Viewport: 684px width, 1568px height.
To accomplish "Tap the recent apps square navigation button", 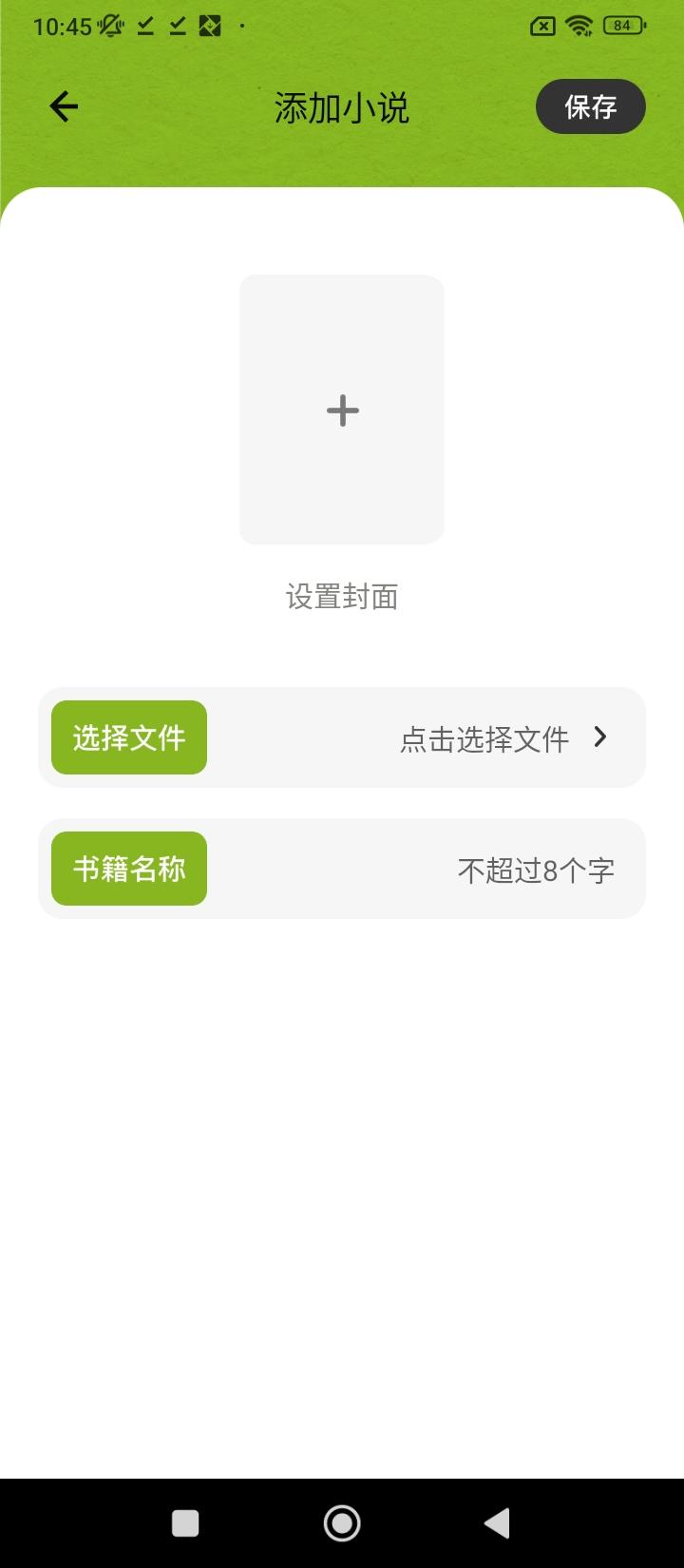I will [x=185, y=1522].
